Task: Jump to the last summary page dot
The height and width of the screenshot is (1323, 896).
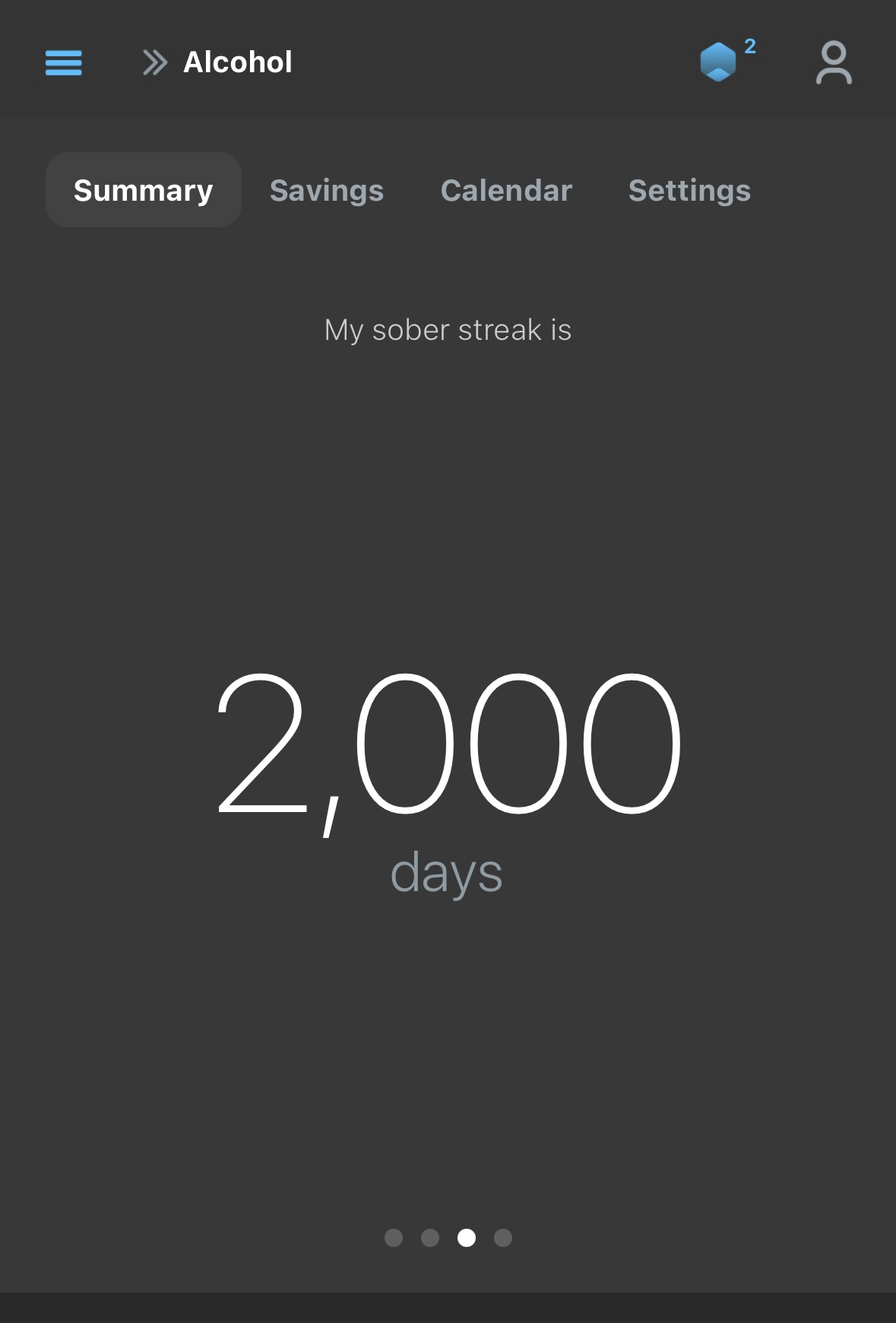Action: [503, 1238]
